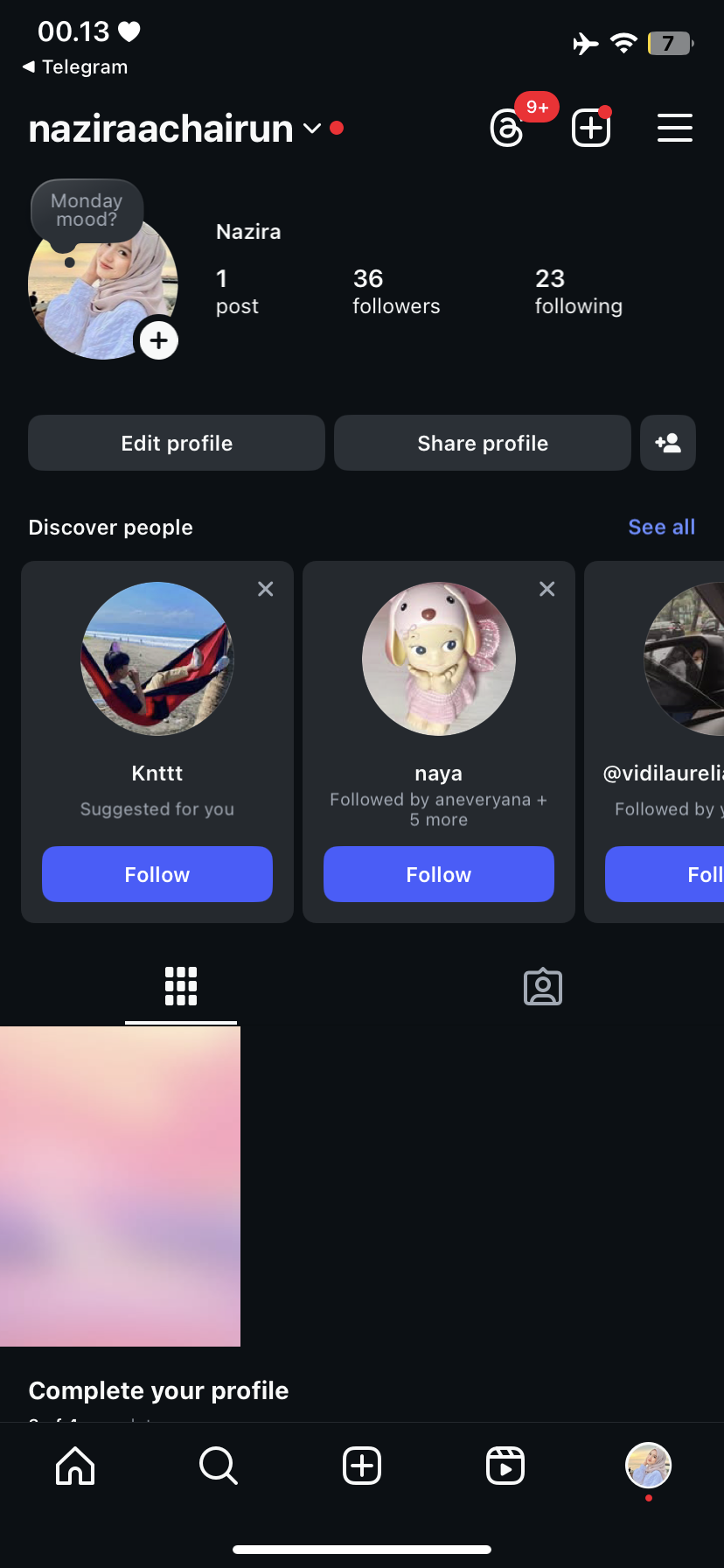Screen dimensions: 724x1568
Task: Select the posts grid tab
Action: click(x=181, y=987)
